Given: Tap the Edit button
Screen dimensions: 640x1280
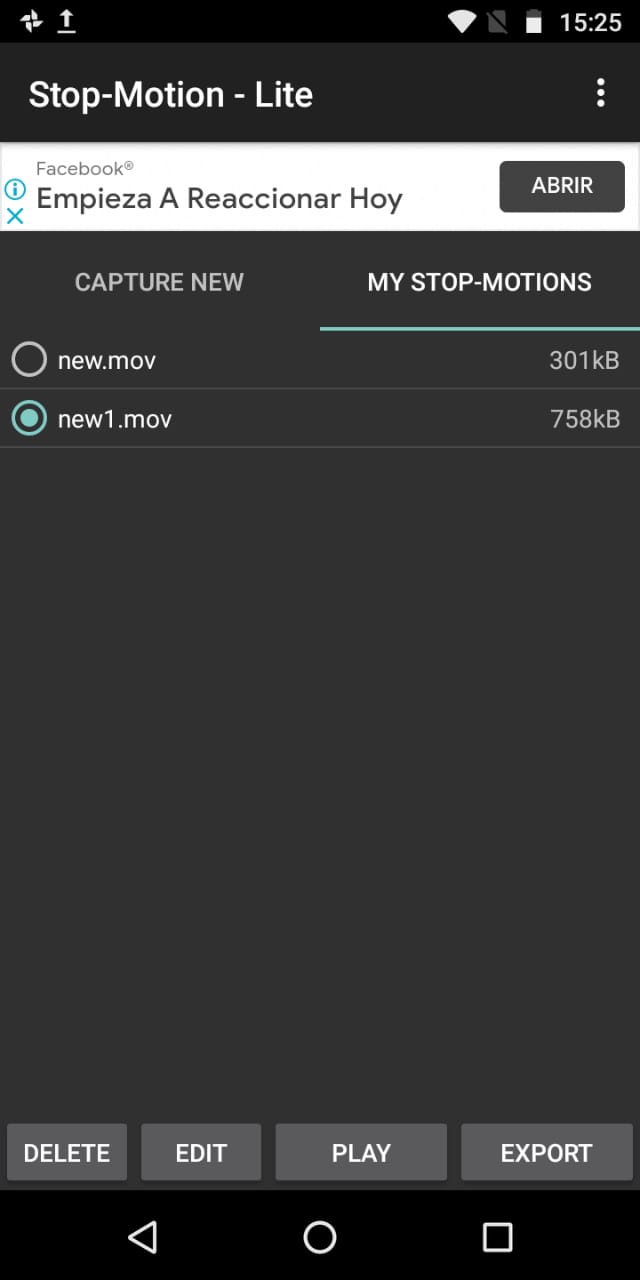Looking at the screenshot, I should tap(201, 1153).
